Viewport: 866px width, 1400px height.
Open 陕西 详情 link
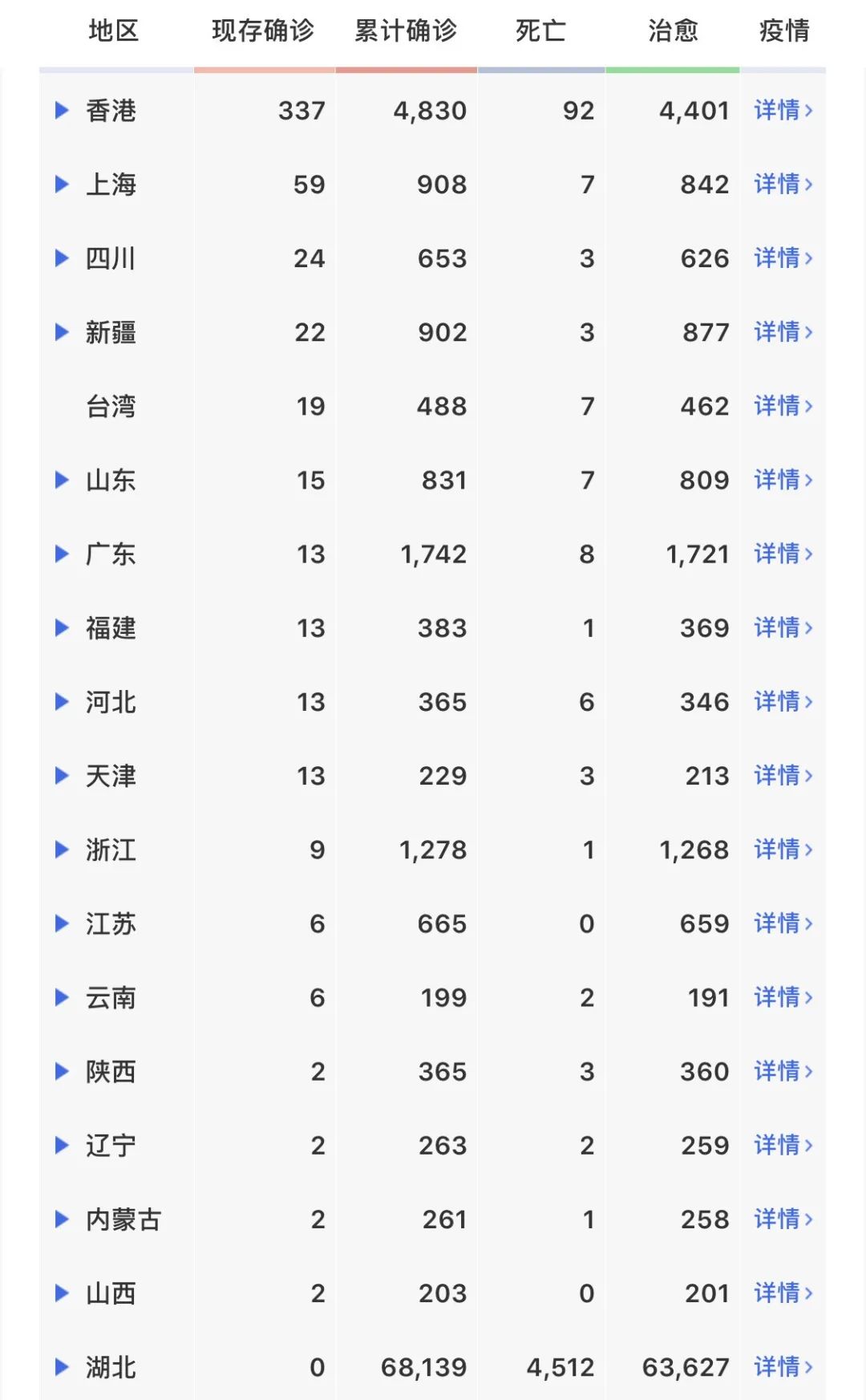[x=783, y=1071]
